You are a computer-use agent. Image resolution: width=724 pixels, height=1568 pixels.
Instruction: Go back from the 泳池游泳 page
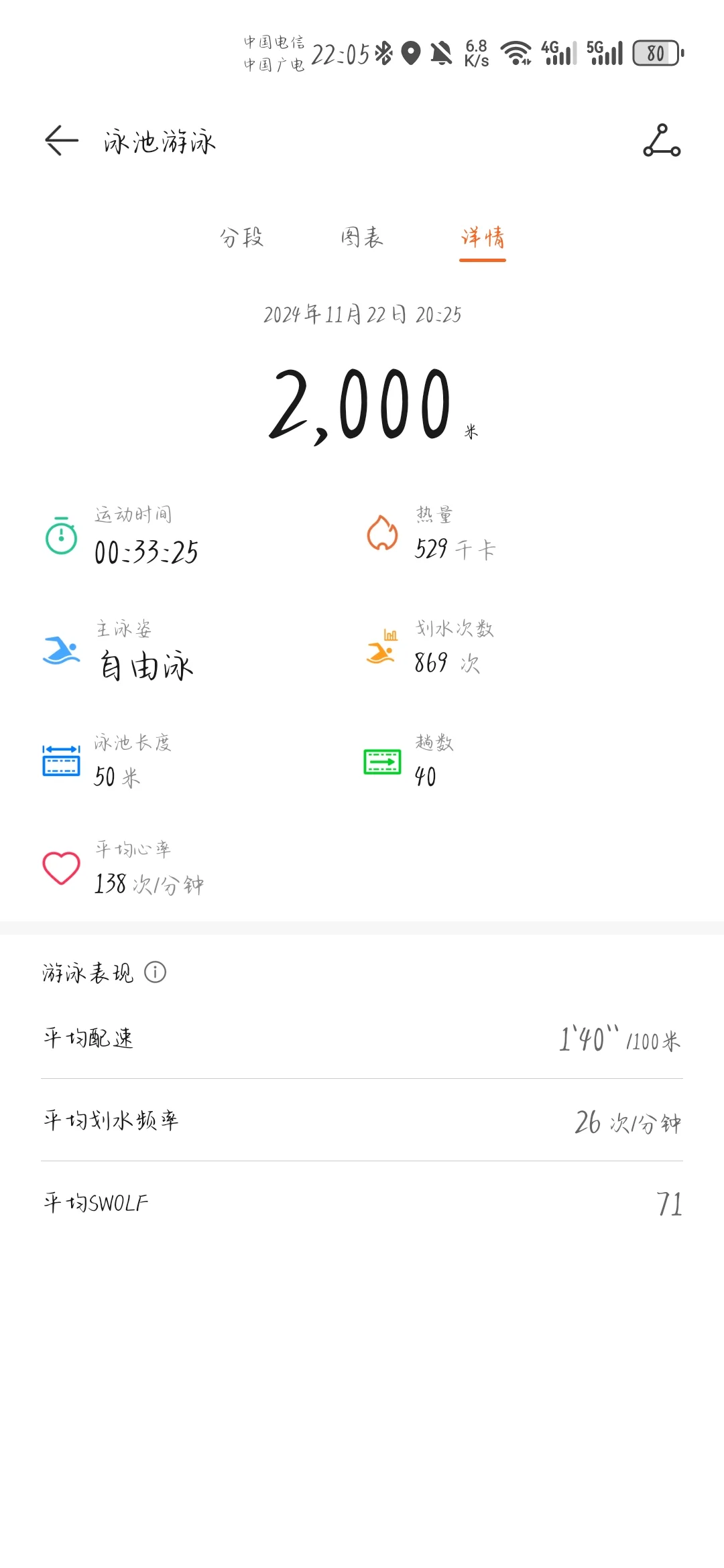point(62,141)
